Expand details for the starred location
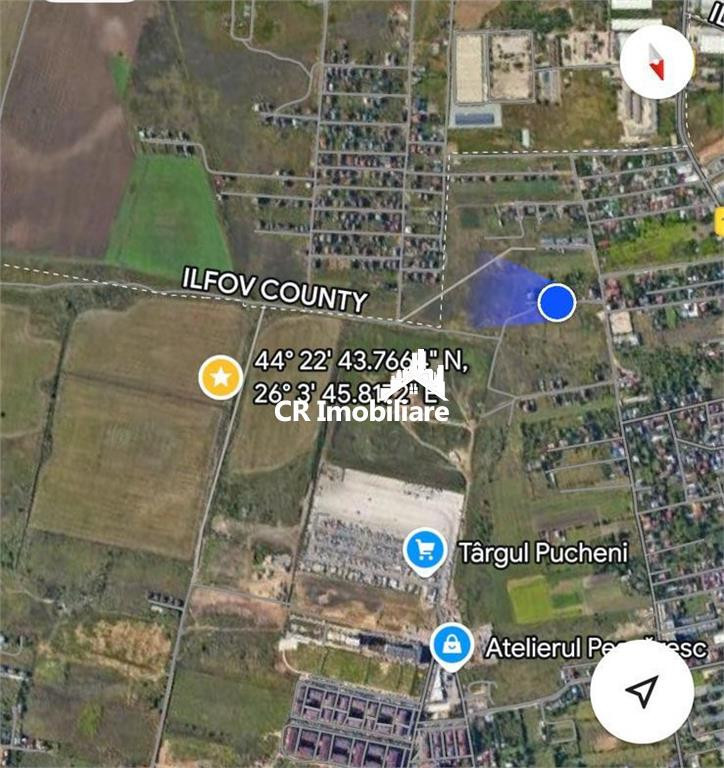Viewport: 724px width, 768px height. click(221, 378)
